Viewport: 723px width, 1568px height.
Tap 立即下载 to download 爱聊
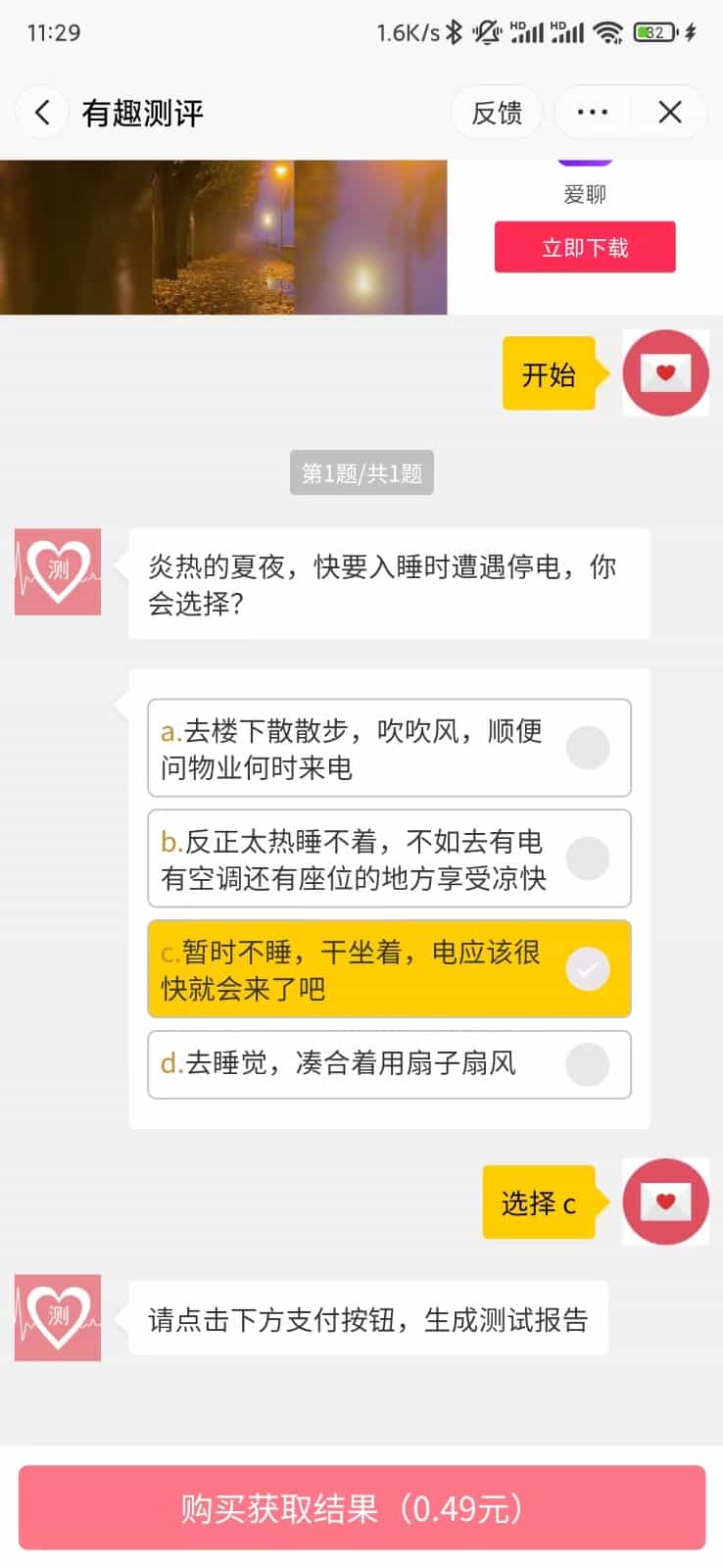(585, 247)
